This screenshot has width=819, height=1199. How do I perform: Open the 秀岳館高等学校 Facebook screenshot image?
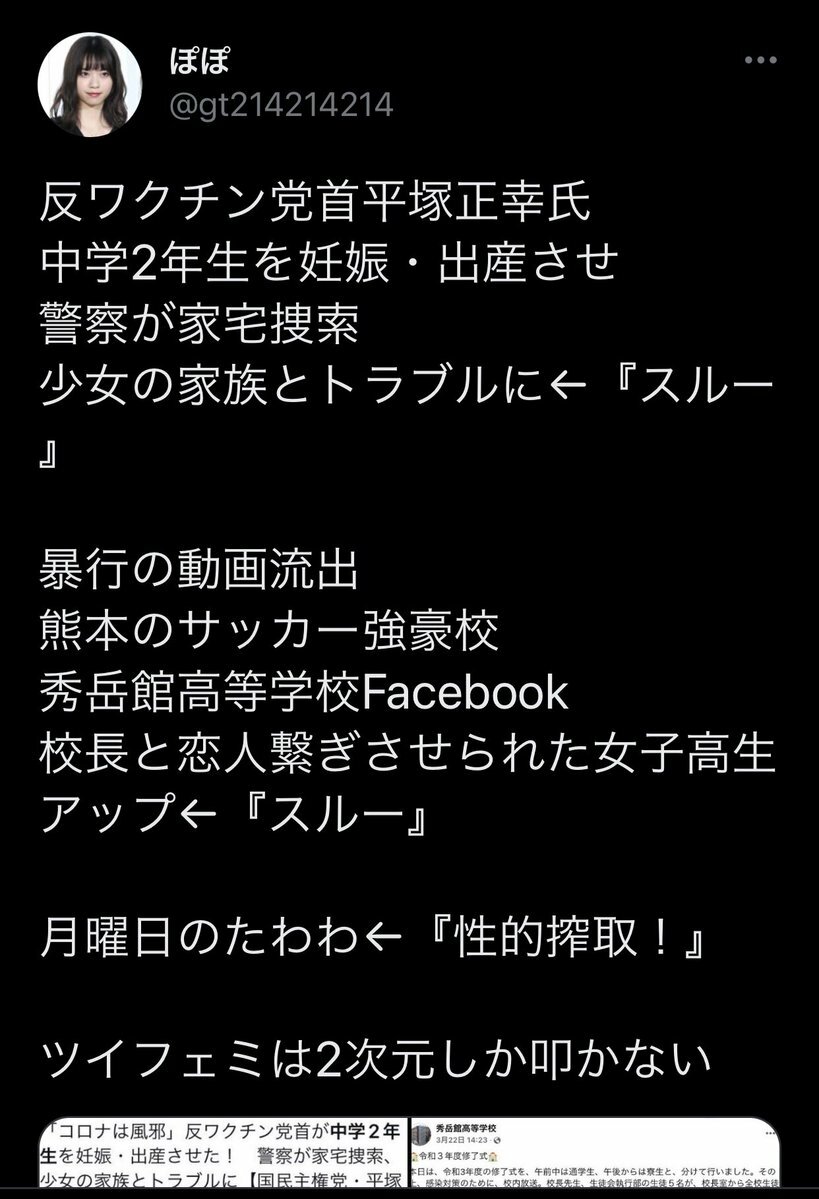597,1158
